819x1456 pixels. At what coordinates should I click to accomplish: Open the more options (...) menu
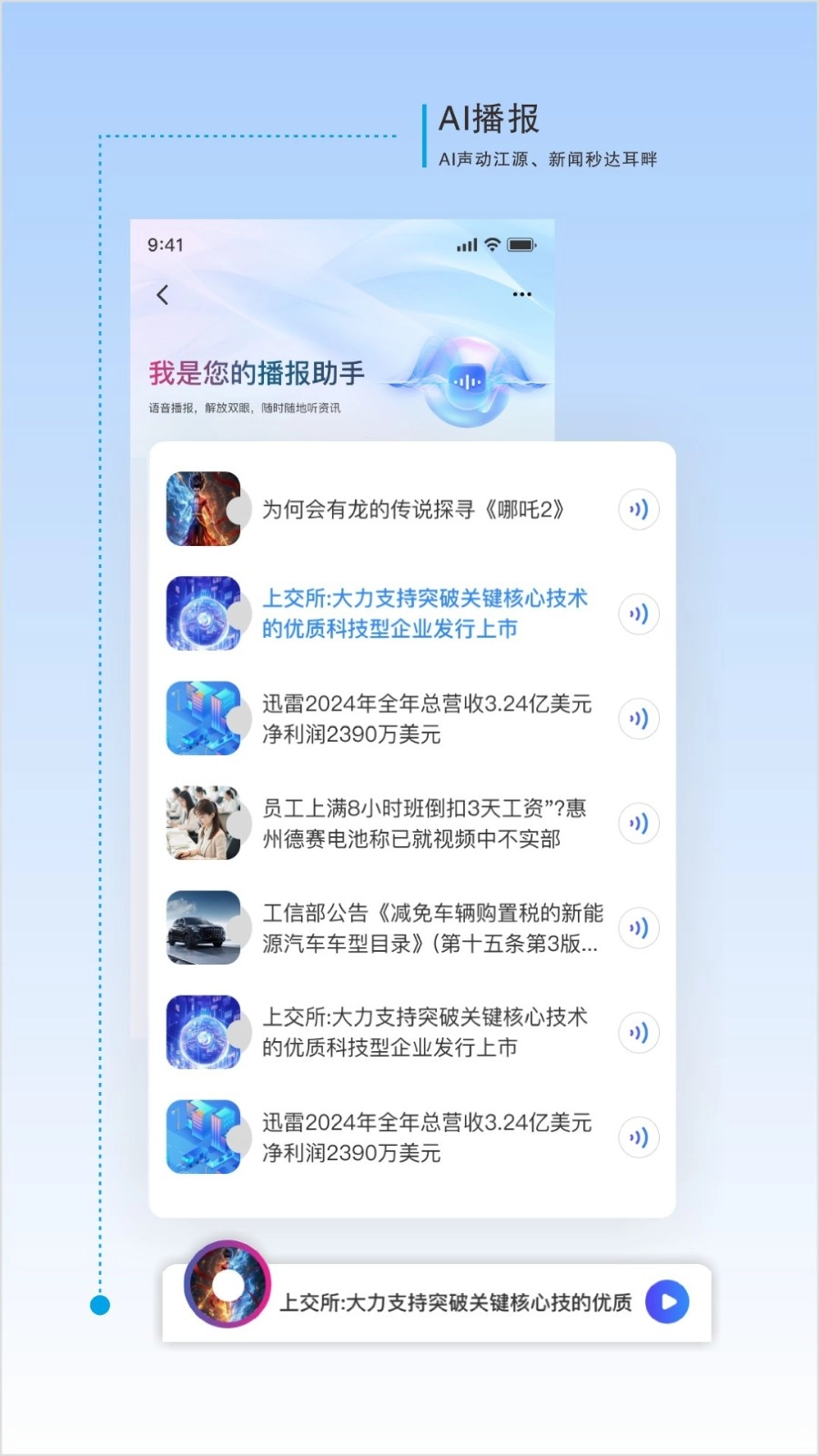pos(522,294)
